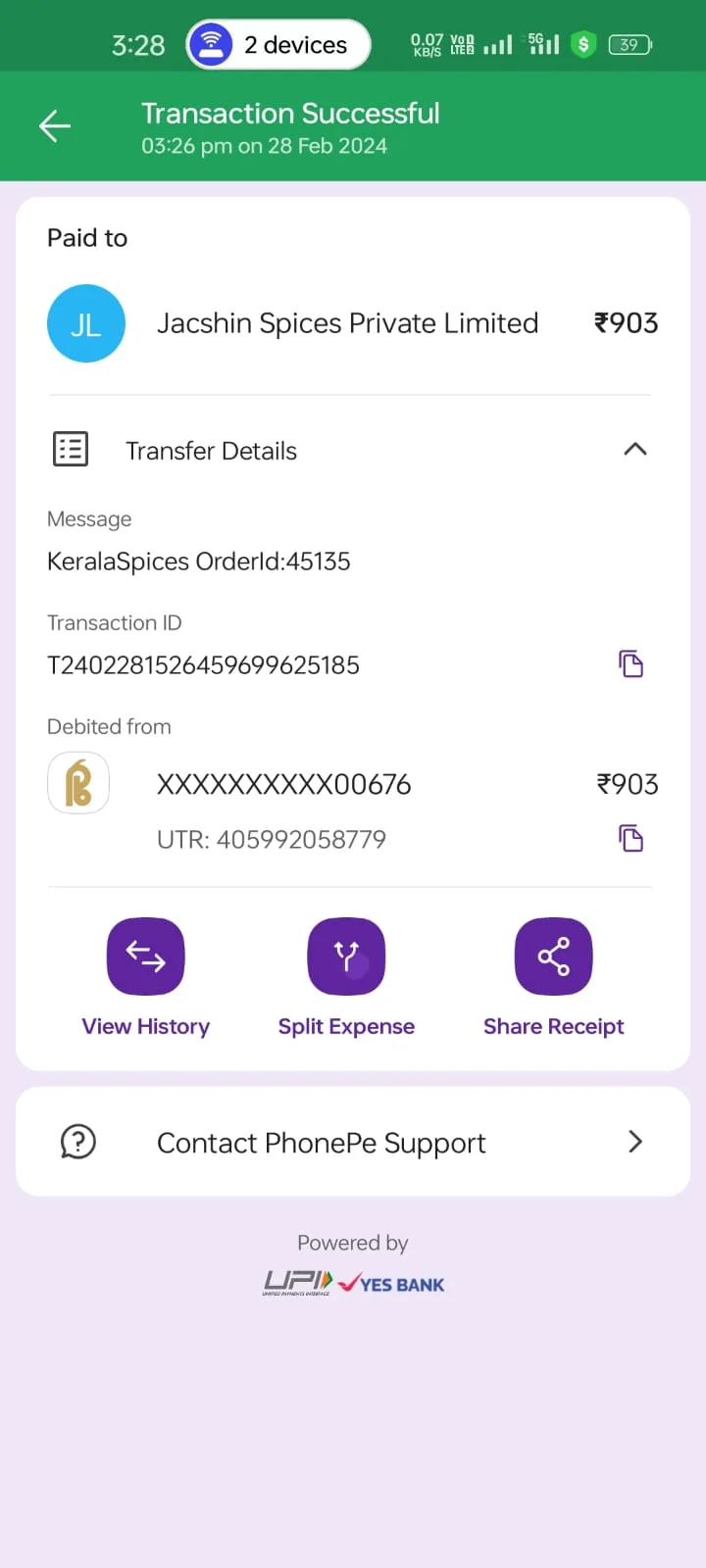This screenshot has width=706, height=1568.
Task: Open Contact PhonePe Support
Action: point(353,1142)
